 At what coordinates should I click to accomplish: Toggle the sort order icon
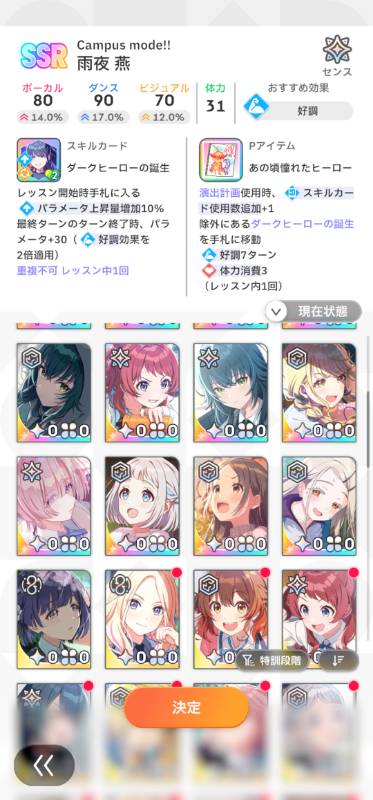coord(339,661)
